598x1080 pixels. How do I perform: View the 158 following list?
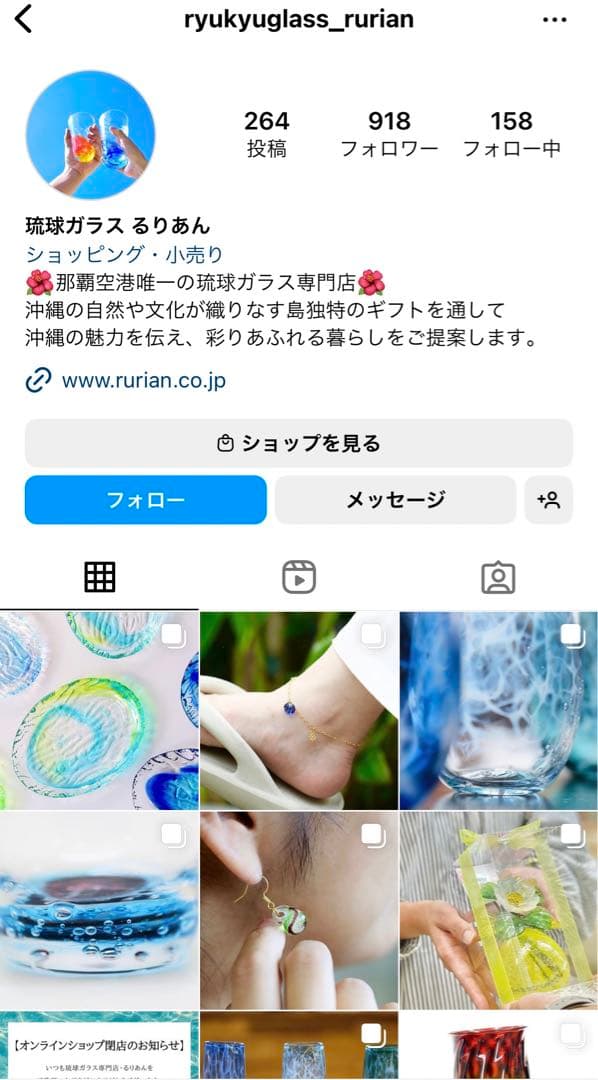[x=512, y=134]
